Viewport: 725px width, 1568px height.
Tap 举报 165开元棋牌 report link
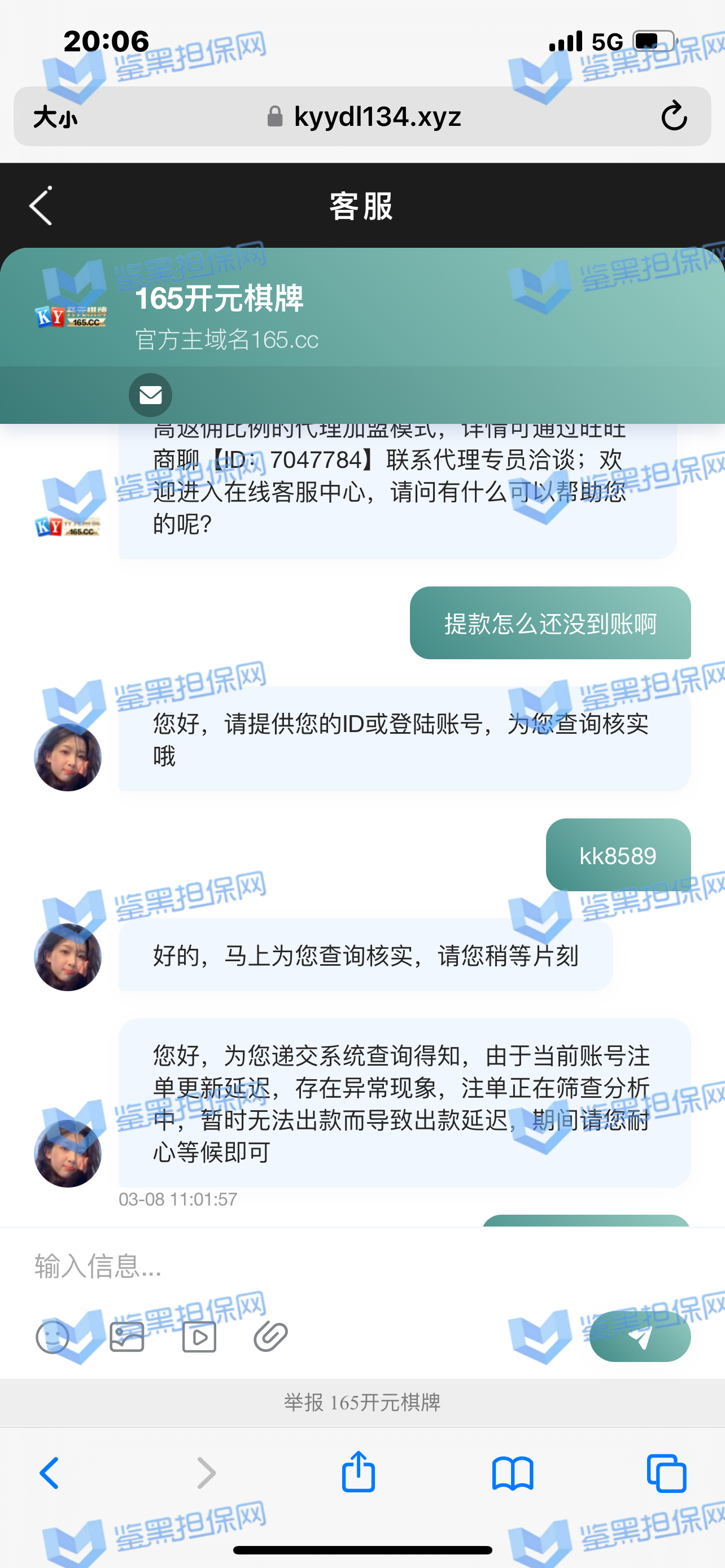[362, 1403]
